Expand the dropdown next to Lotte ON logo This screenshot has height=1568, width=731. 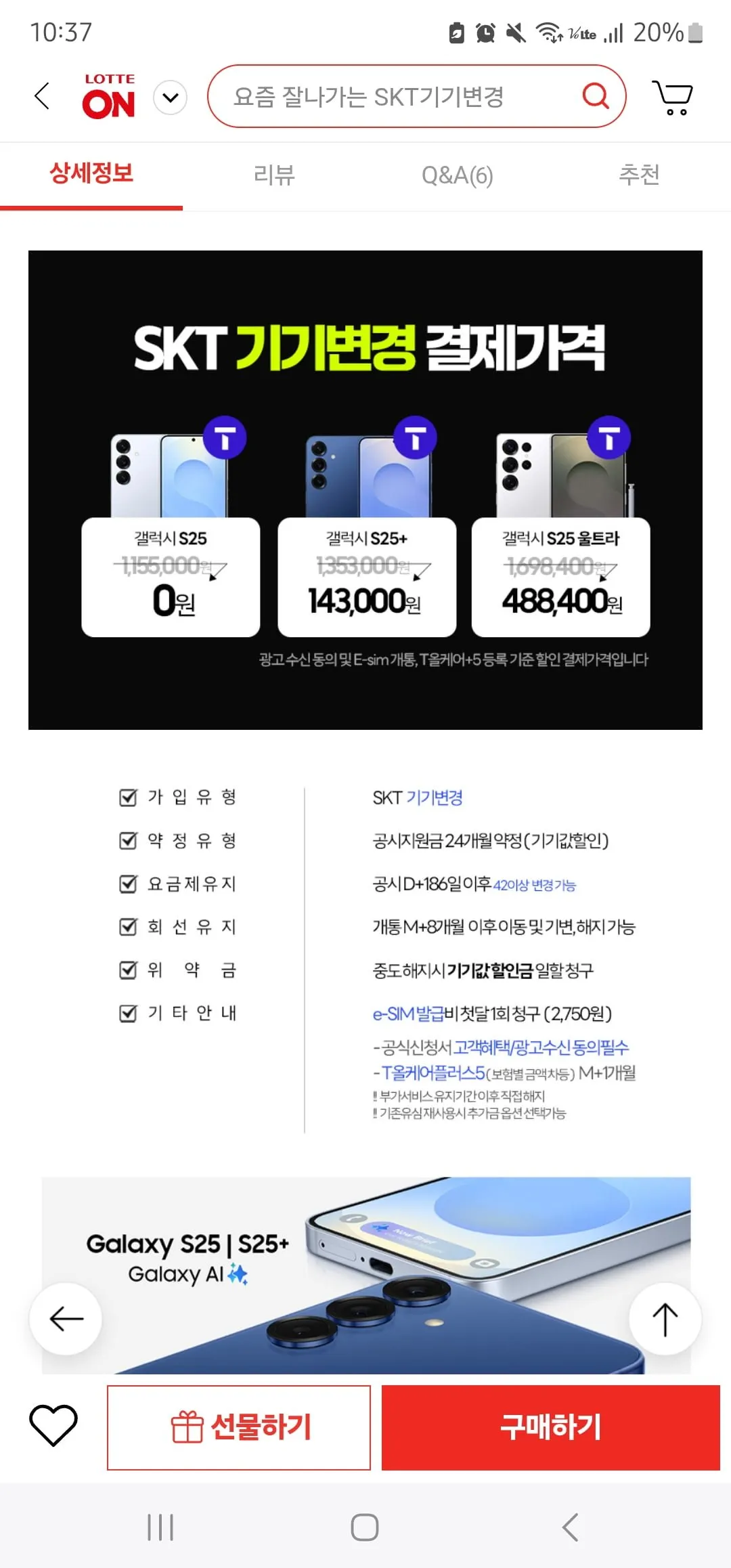(x=170, y=97)
